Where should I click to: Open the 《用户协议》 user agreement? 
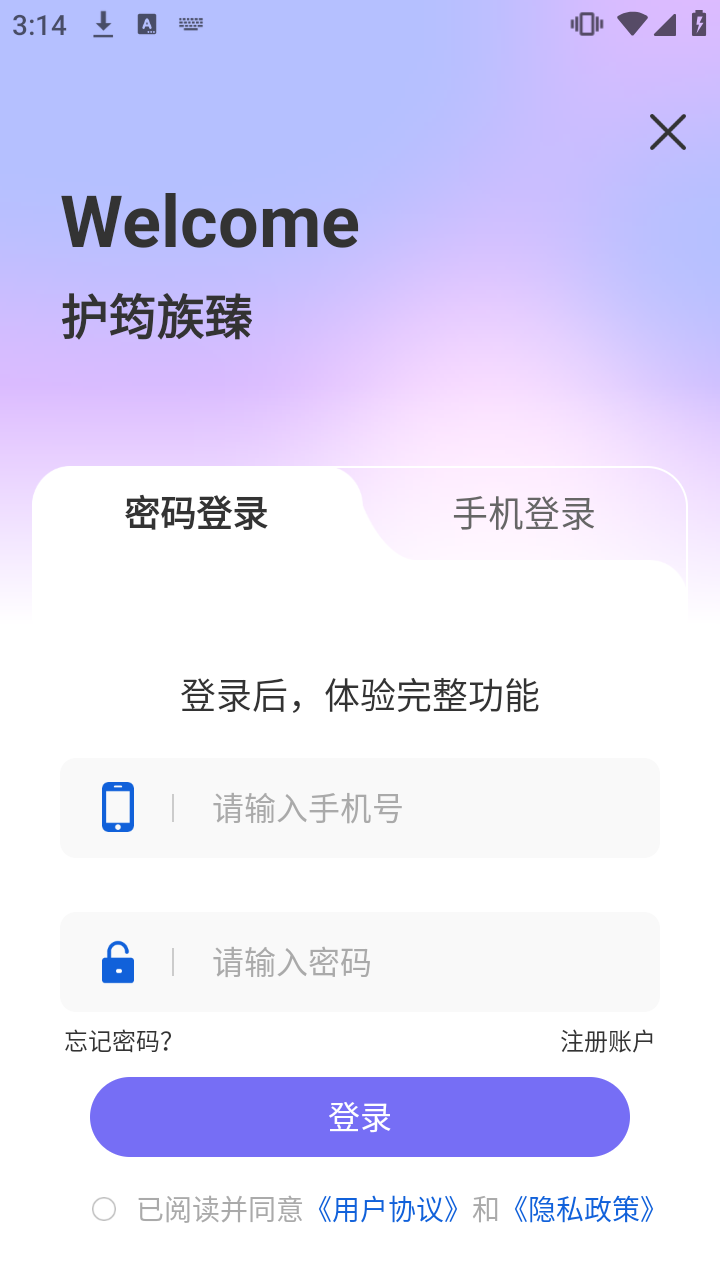point(387,1209)
